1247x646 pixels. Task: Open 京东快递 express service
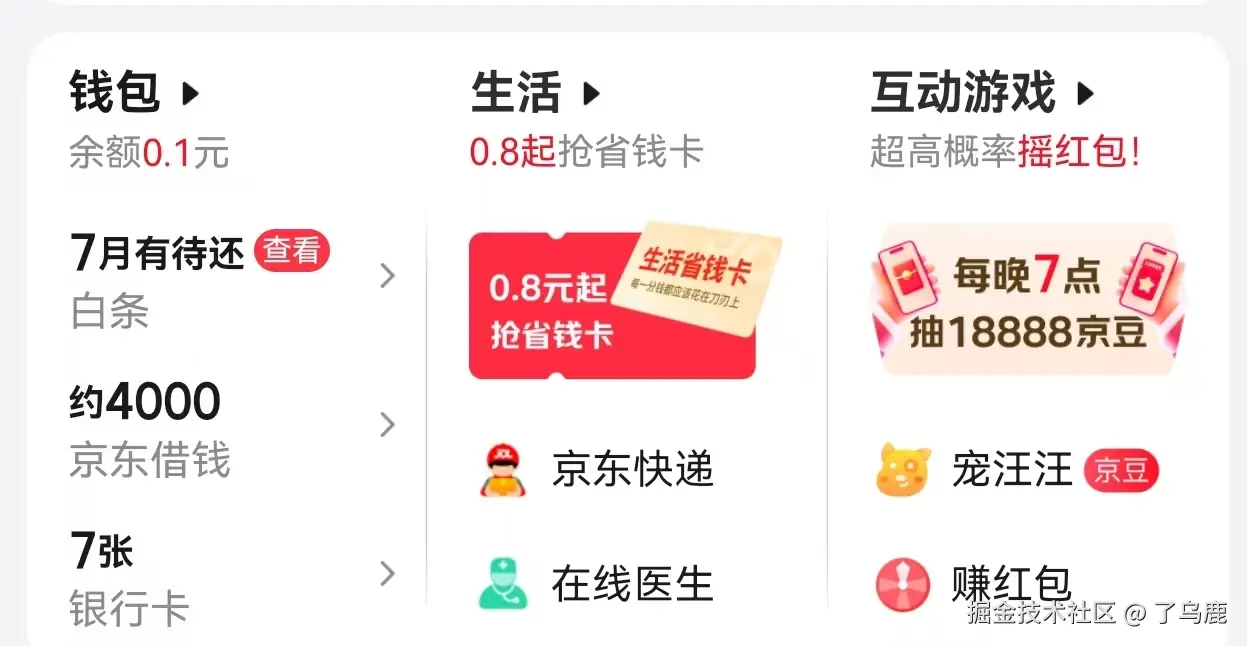[597, 469]
